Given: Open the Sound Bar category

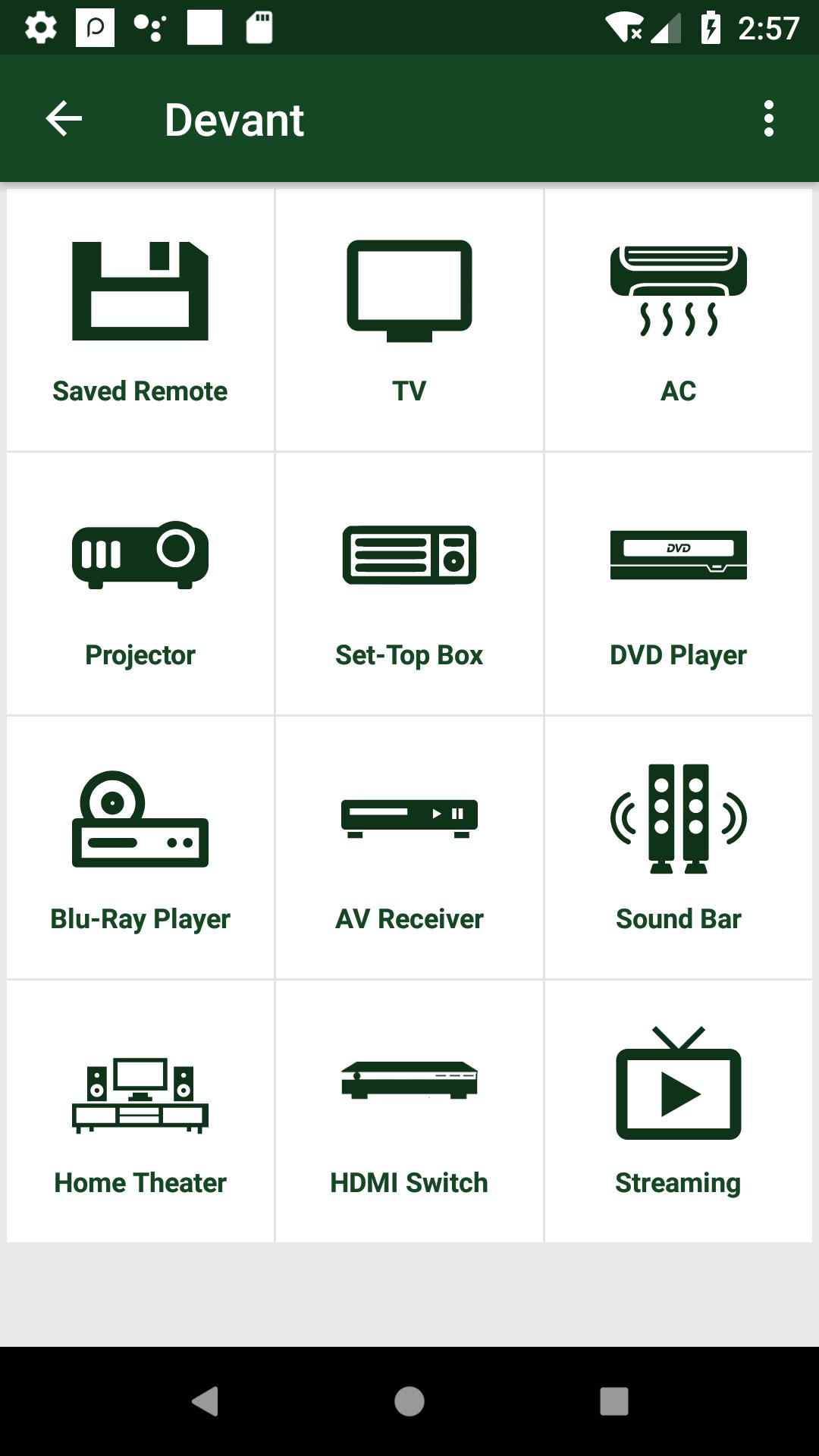Looking at the screenshot, I should [678, 848].
